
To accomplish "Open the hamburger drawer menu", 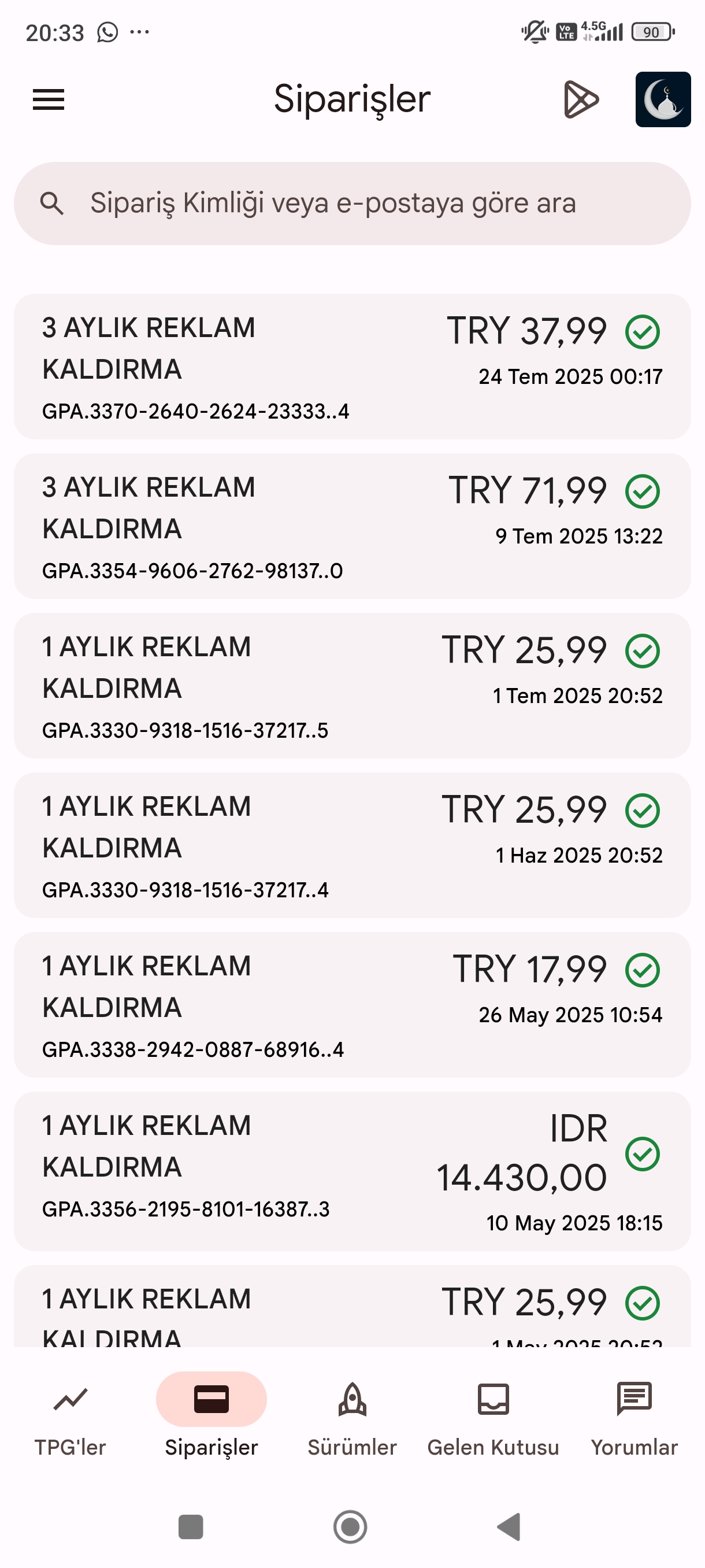I will [x=48, y=99].
